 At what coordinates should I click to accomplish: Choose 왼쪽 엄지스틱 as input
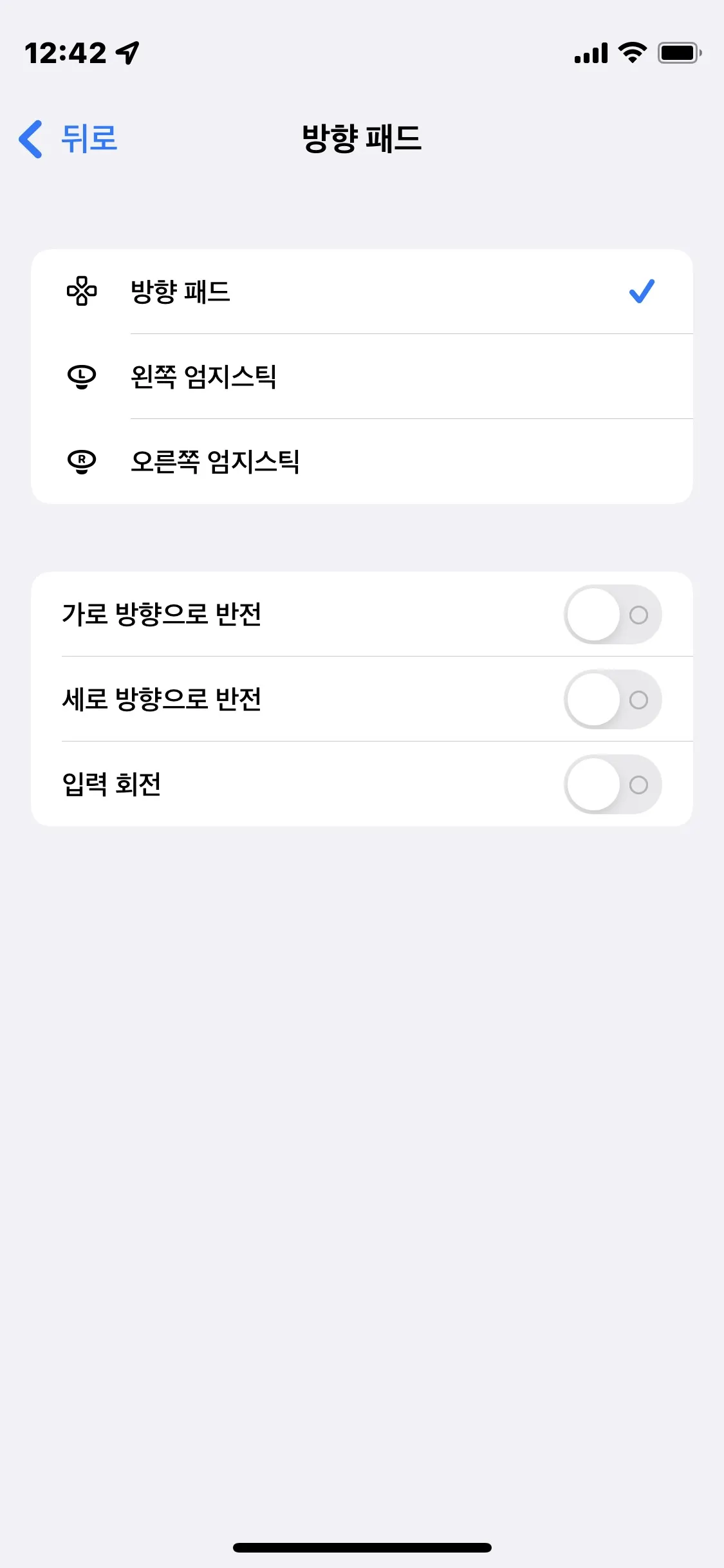tap(360, 377)
